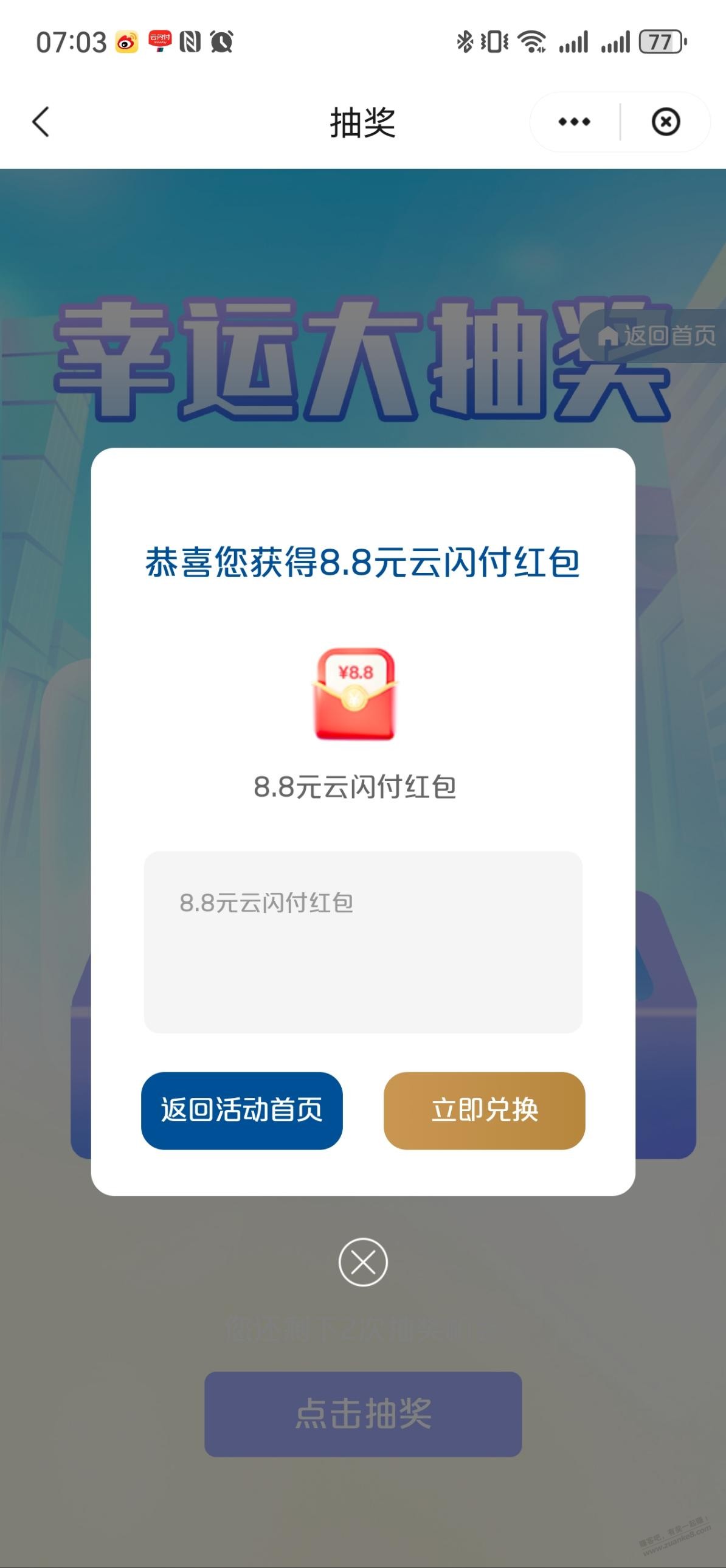
Task: Open the mini program more options menu
Action: point(574,122)
